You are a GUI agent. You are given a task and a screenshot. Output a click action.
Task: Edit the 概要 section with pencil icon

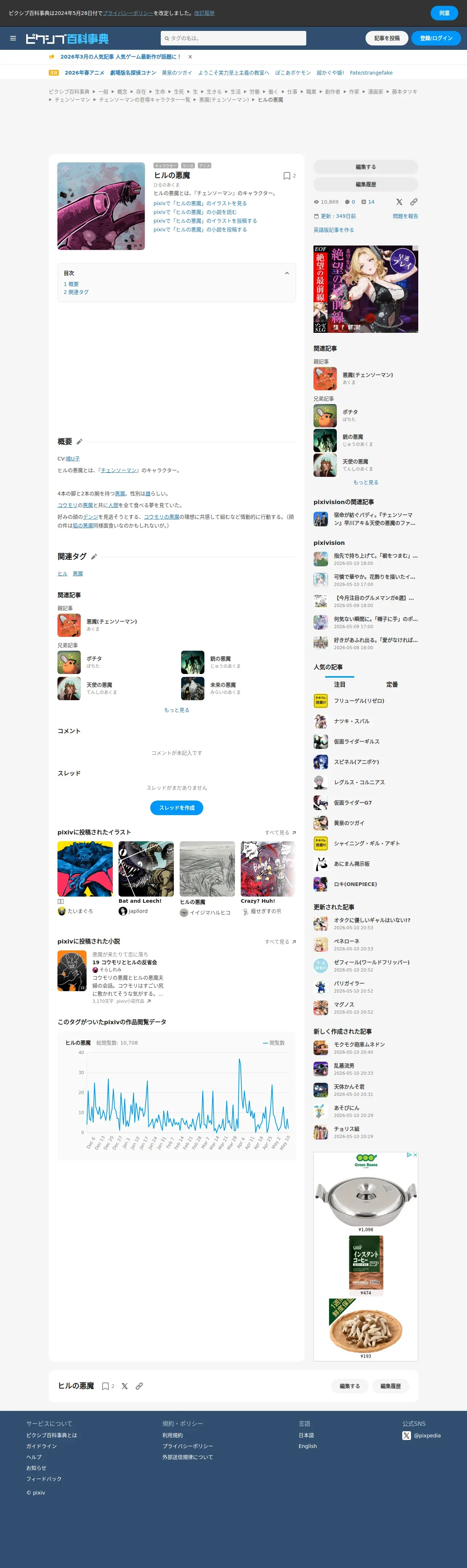pos(79,442)
